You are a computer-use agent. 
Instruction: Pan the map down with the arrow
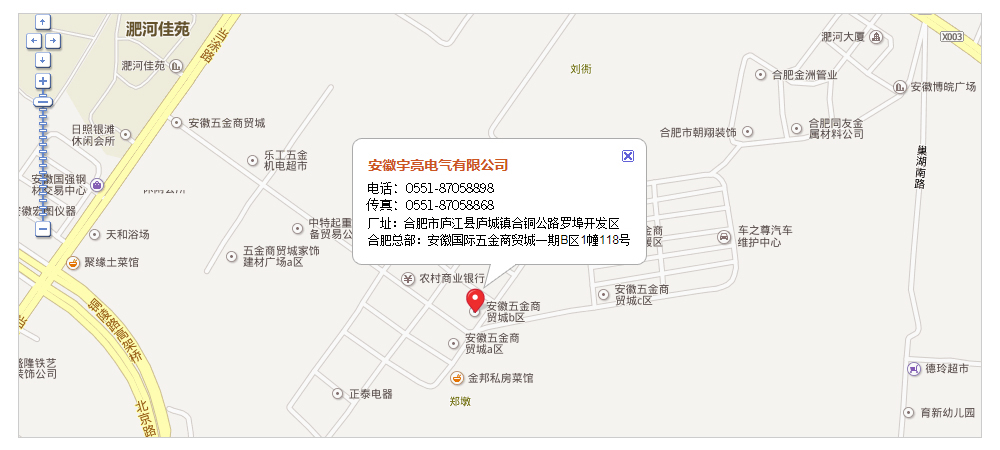pyautogui.click(x=43, y=60)
